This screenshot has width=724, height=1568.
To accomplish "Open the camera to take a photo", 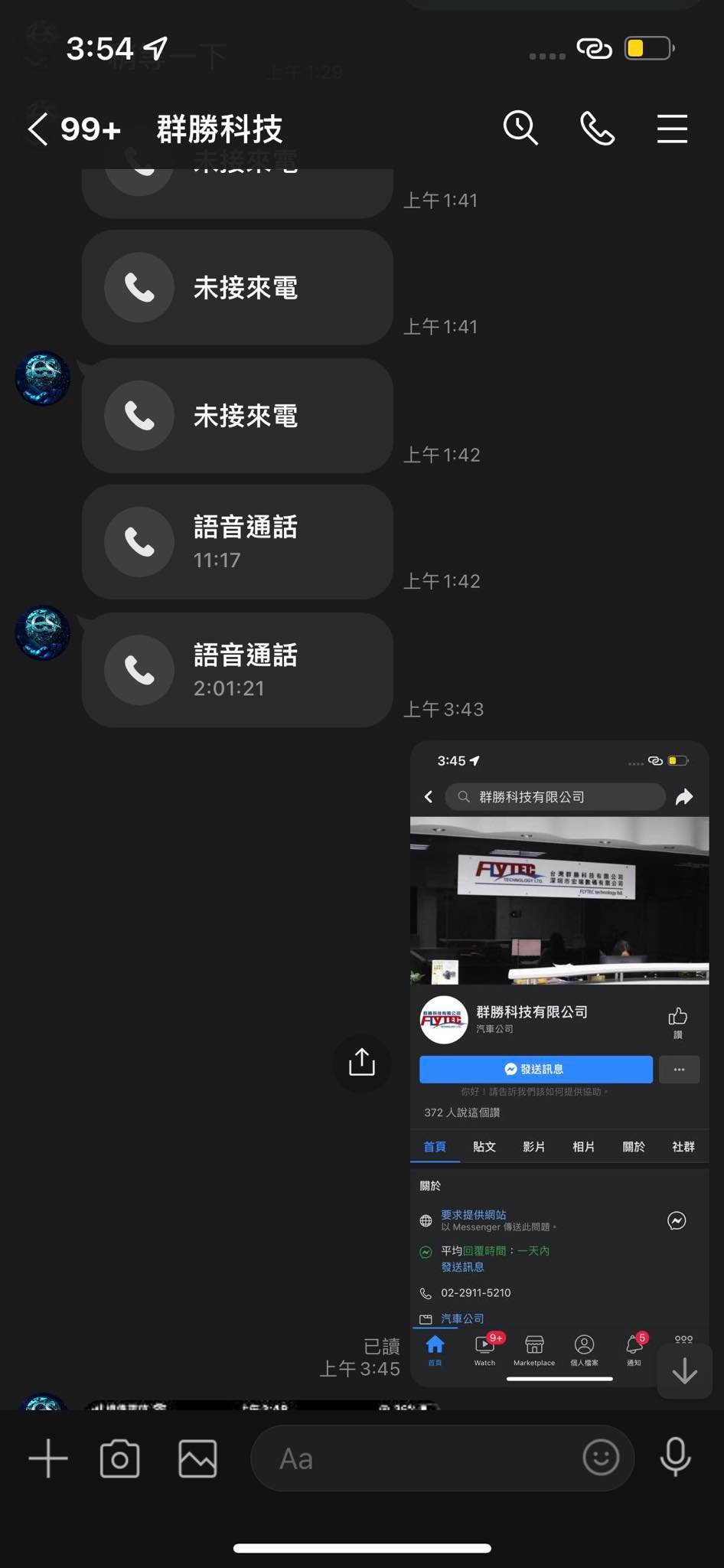I will click(120, 1459).
